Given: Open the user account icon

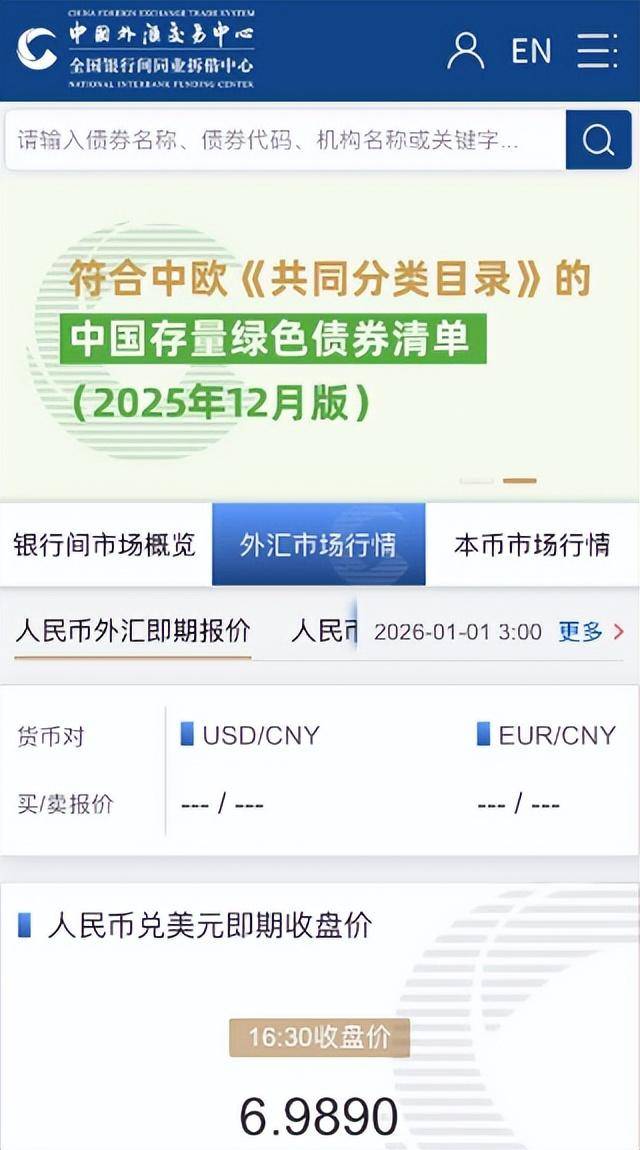Looking at the screenshot, I should pyautogui.click(x=465, y=50).
